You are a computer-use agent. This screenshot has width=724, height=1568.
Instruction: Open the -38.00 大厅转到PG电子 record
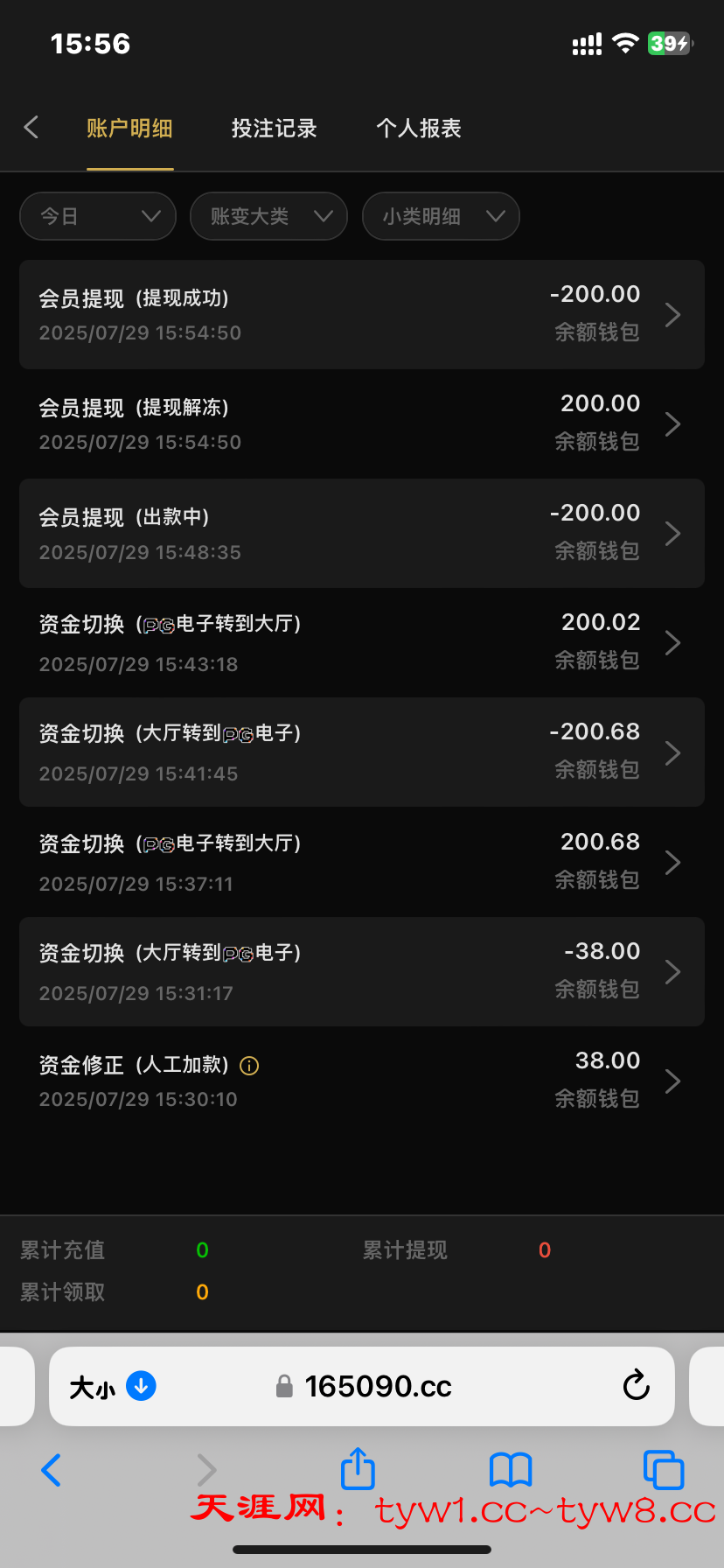click(361, 971)
